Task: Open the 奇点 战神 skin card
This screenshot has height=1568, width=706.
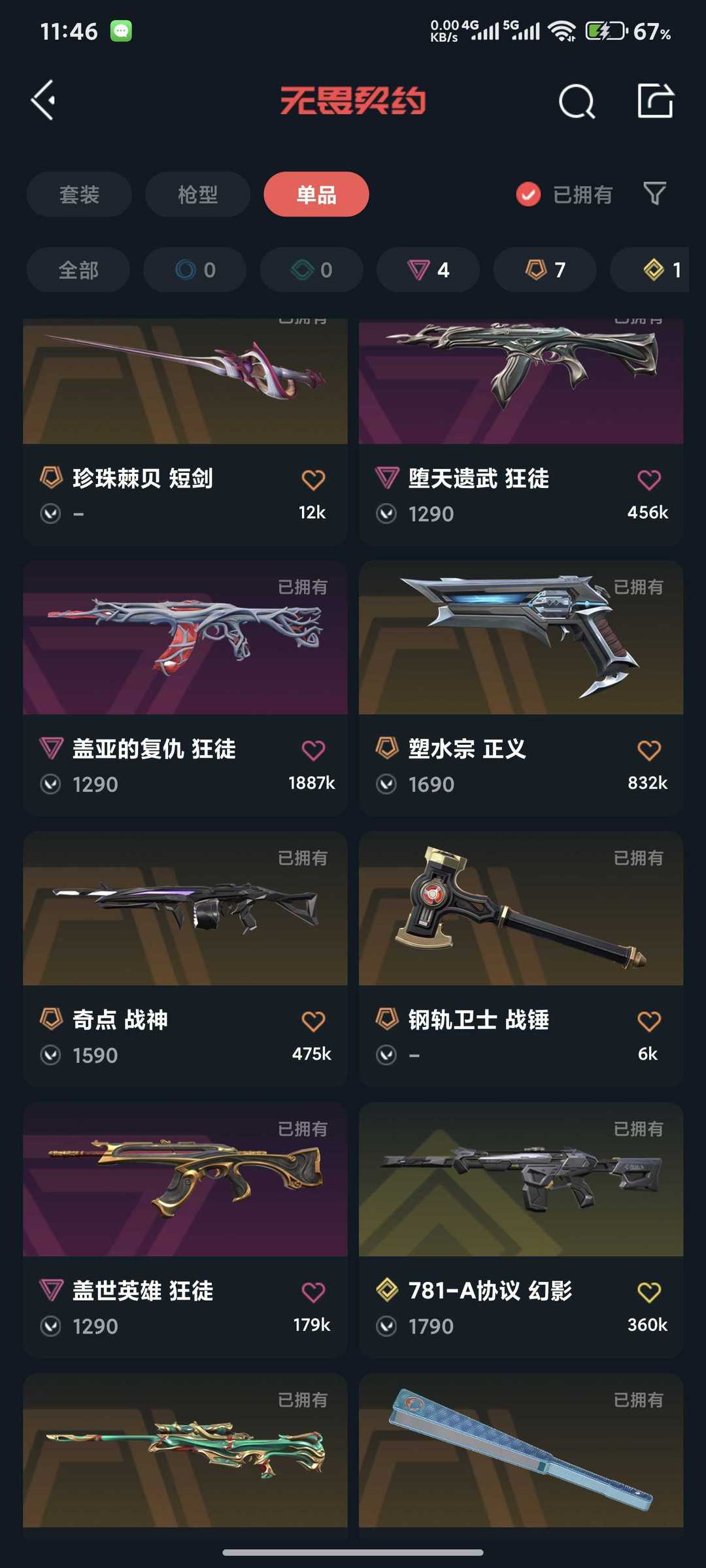Action: [x=185, y=959]
